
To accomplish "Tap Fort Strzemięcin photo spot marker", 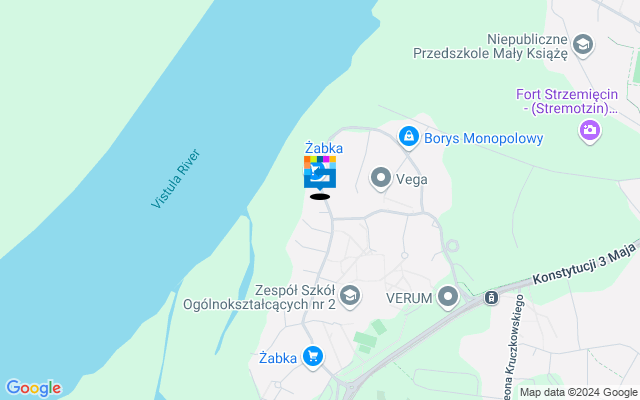I will (590, 129).
